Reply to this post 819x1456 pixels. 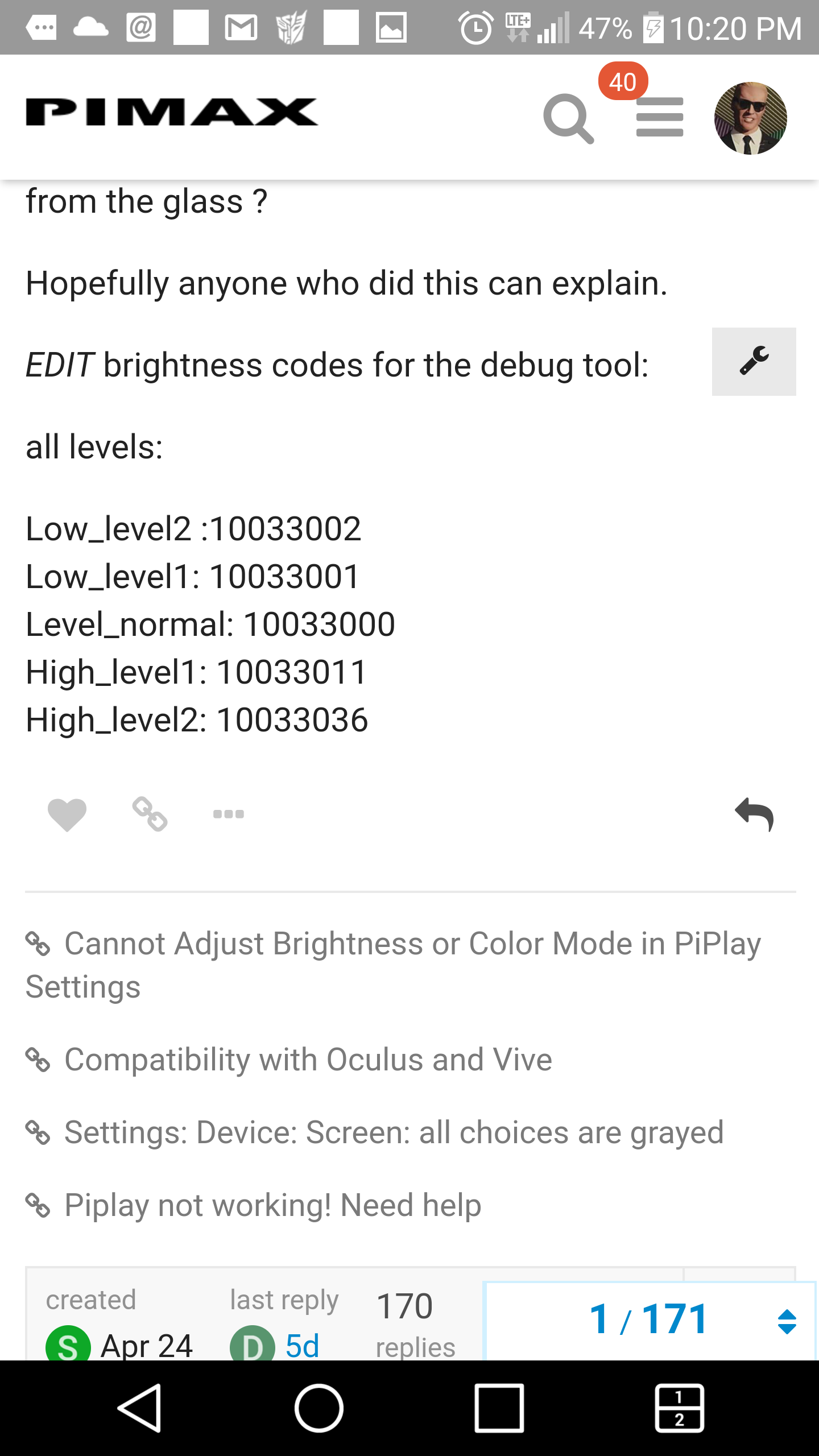pos(754,814)
